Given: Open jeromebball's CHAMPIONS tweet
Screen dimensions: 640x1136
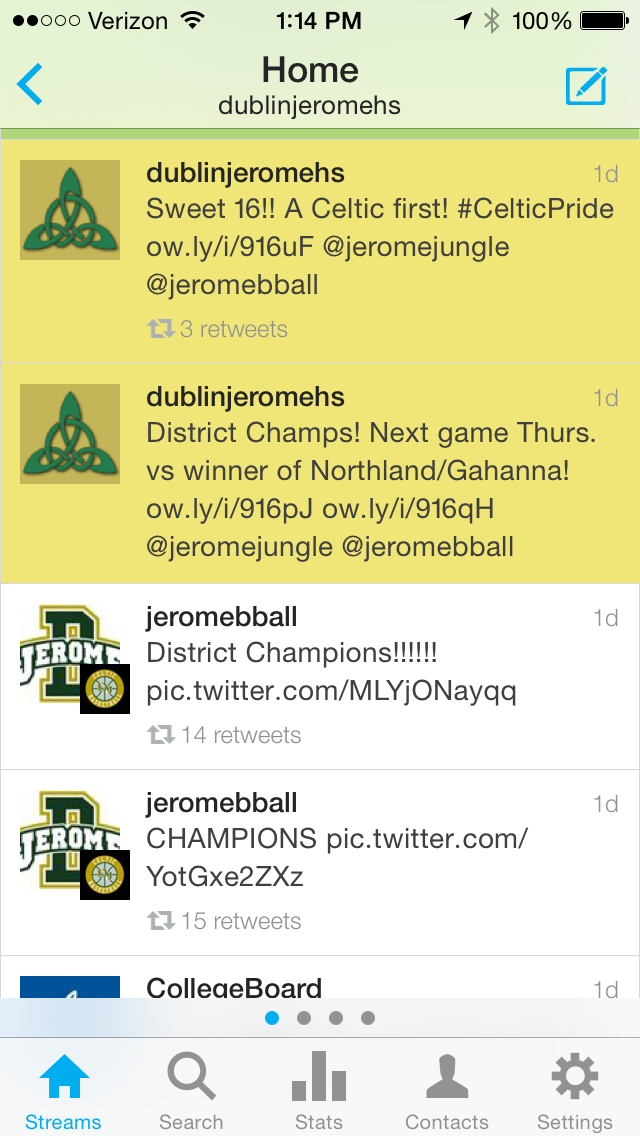Looking at the screenshot, I should click(380, 860).
